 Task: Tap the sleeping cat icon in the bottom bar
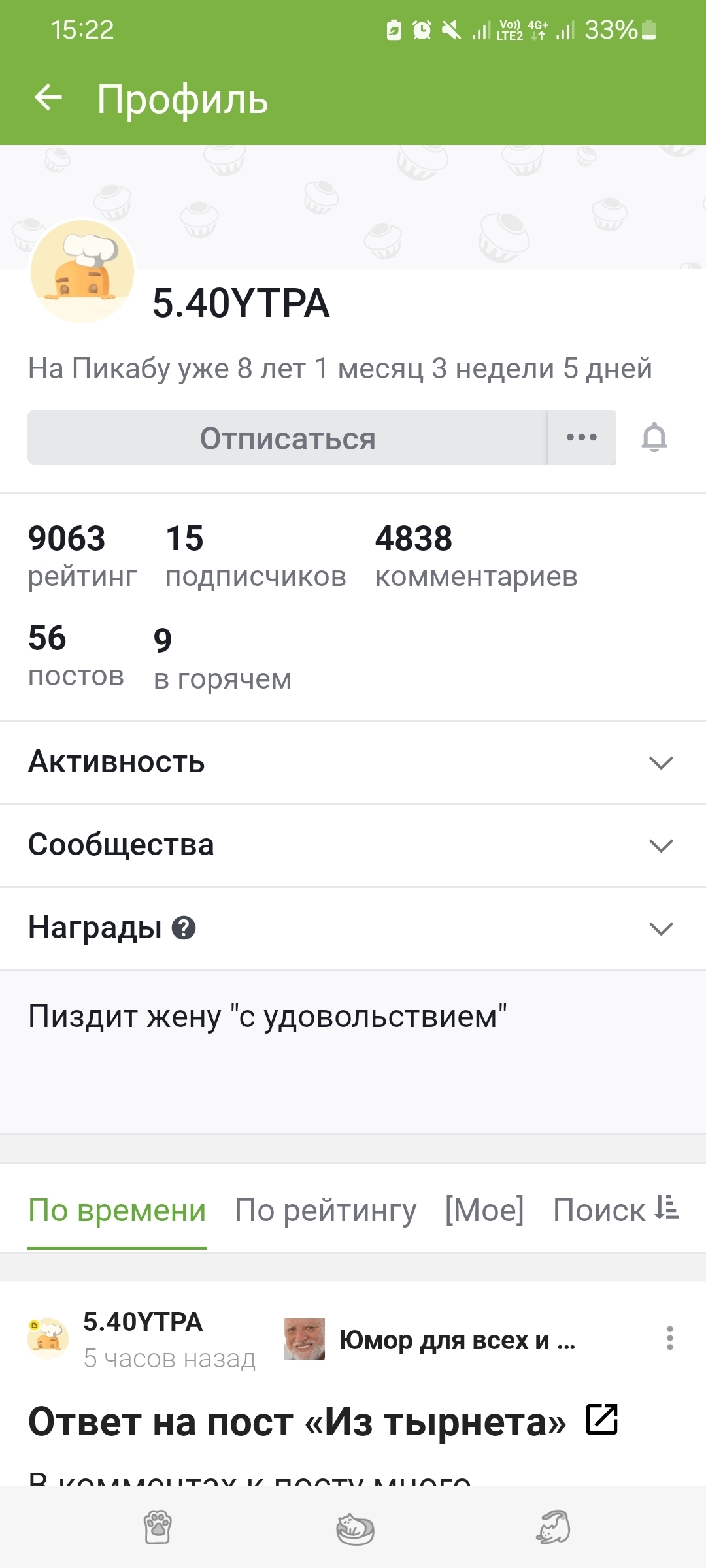pyautogui.click(x=355, y=1528)
